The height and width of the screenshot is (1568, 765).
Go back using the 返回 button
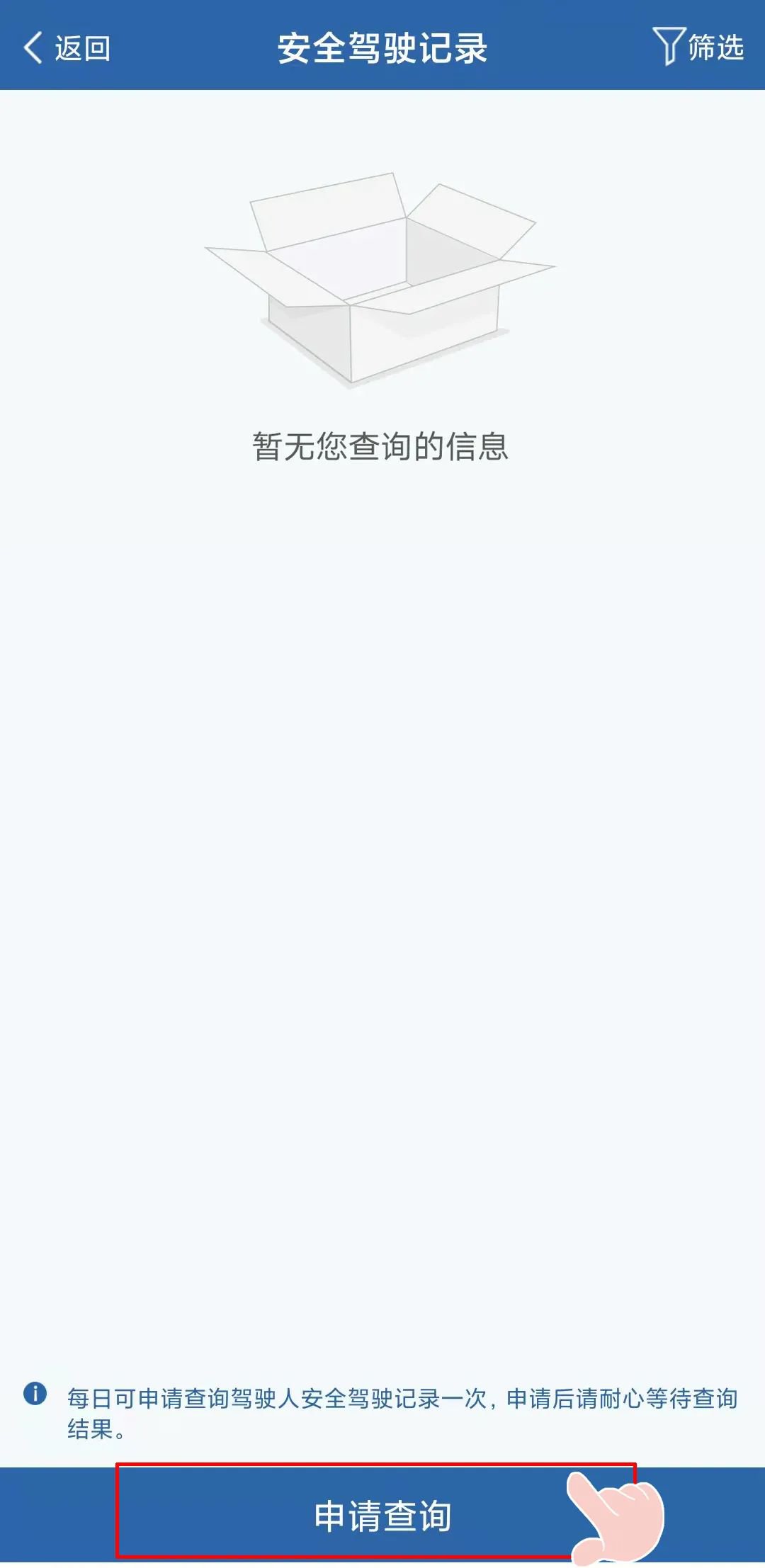(67, 48)
